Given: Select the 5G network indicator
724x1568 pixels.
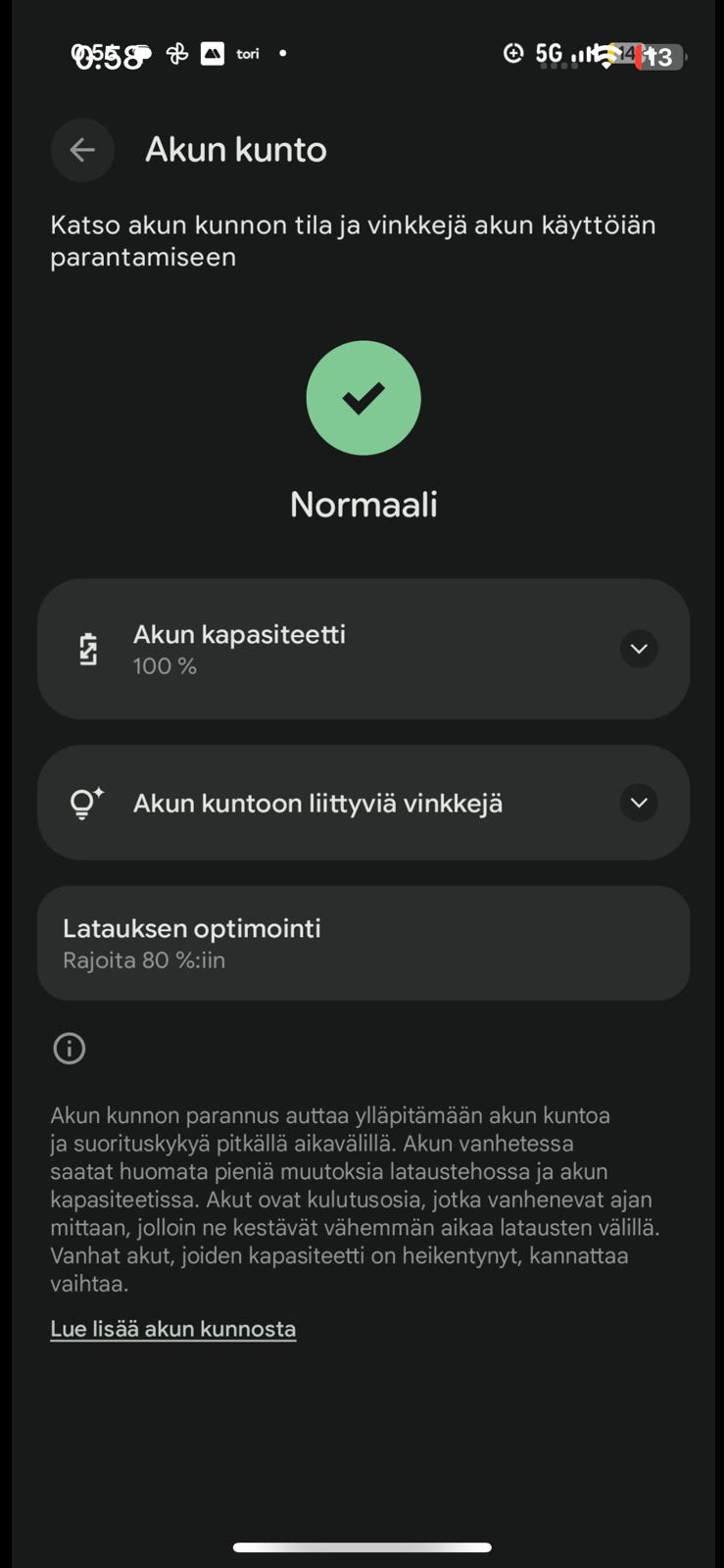Looking at the screenshot, I should (x=546, y=54).
